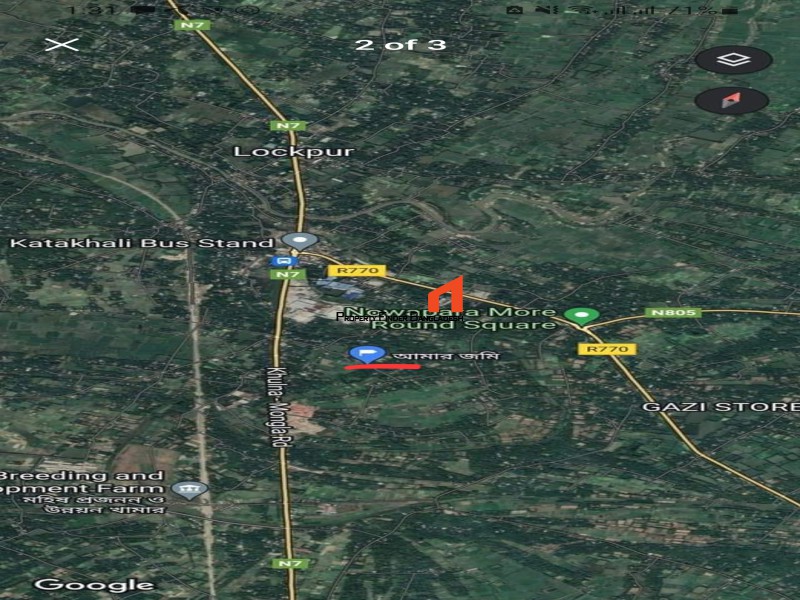This screenshot has width=800, height=600.
Task: Close the map viewer
Action: (x=63, y=44)
